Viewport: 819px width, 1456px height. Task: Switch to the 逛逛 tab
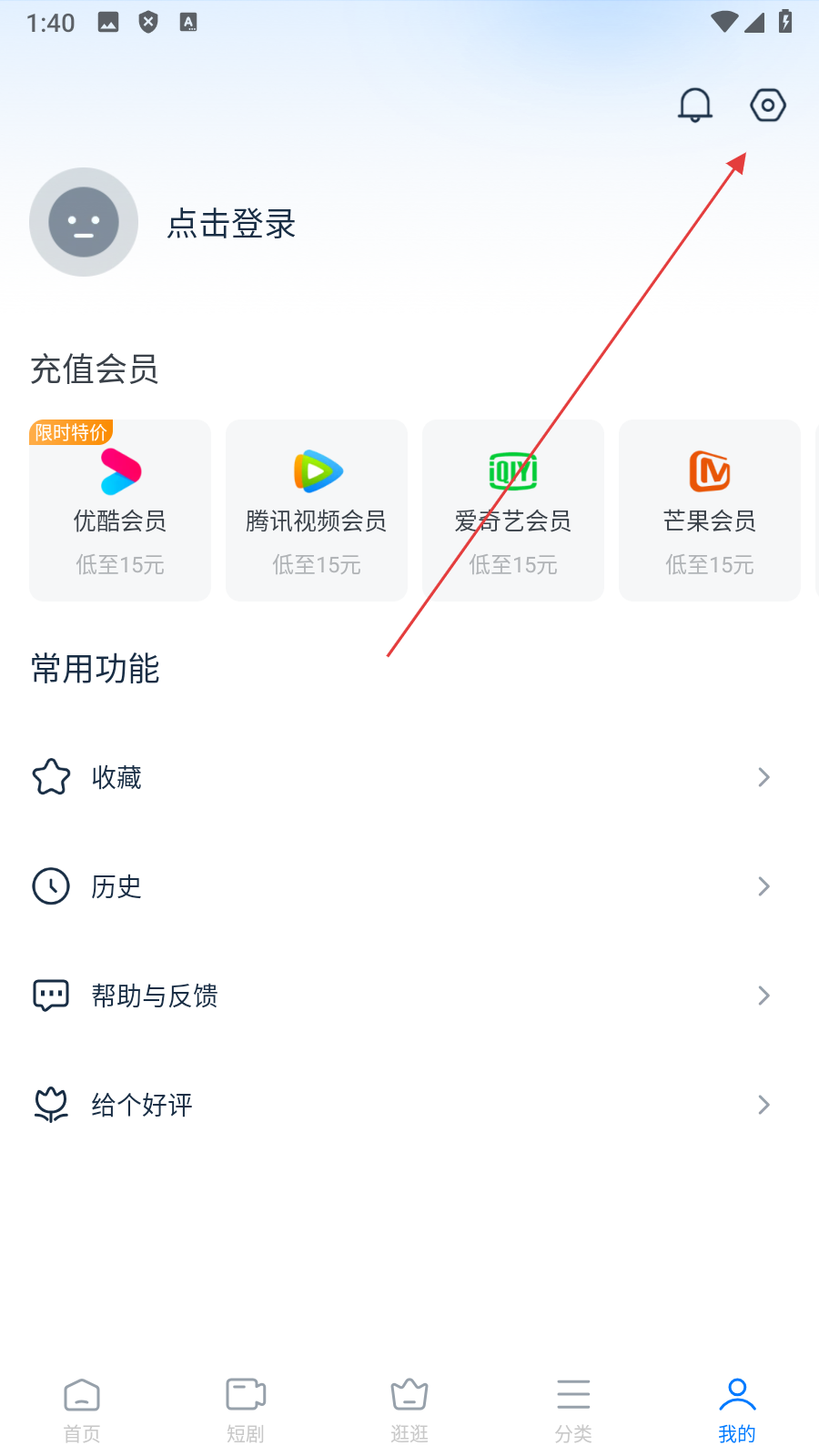[409, 1409]
